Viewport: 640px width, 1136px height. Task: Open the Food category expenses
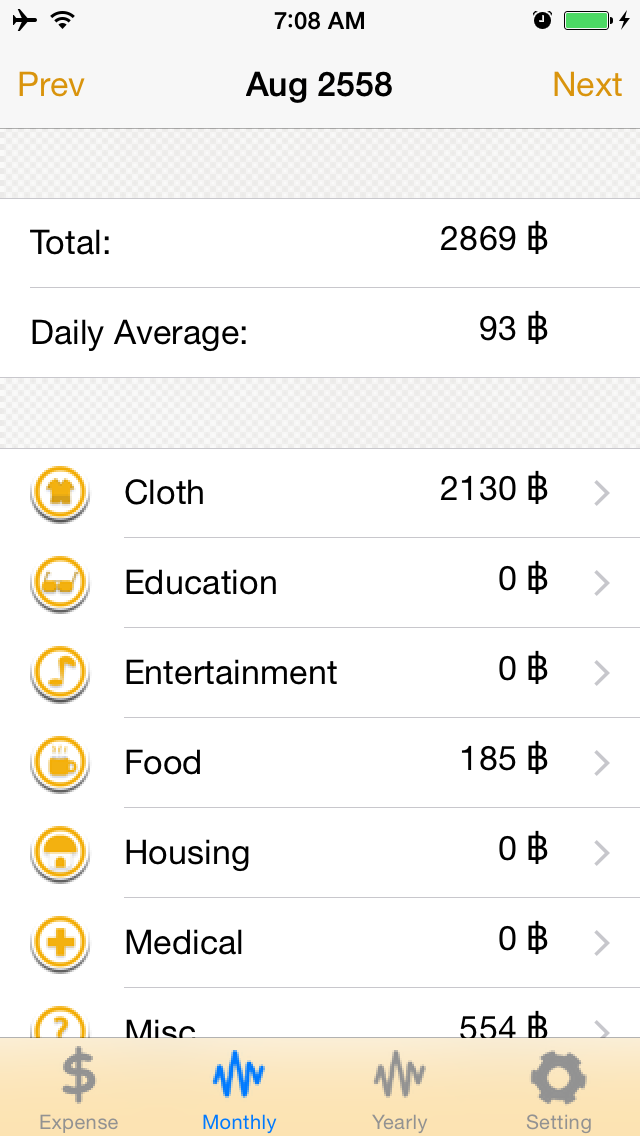(320, 763)
